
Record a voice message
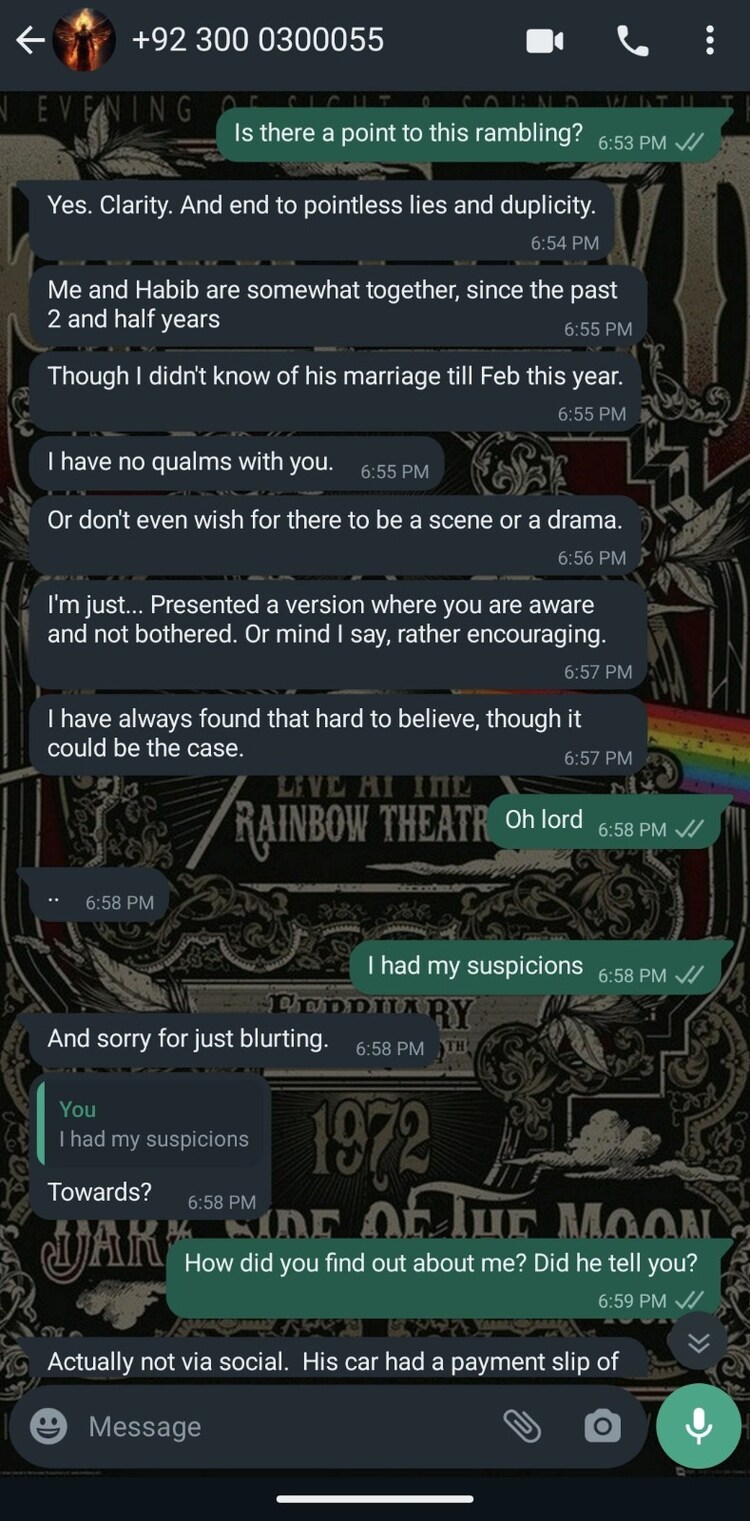coord(698,1426)
